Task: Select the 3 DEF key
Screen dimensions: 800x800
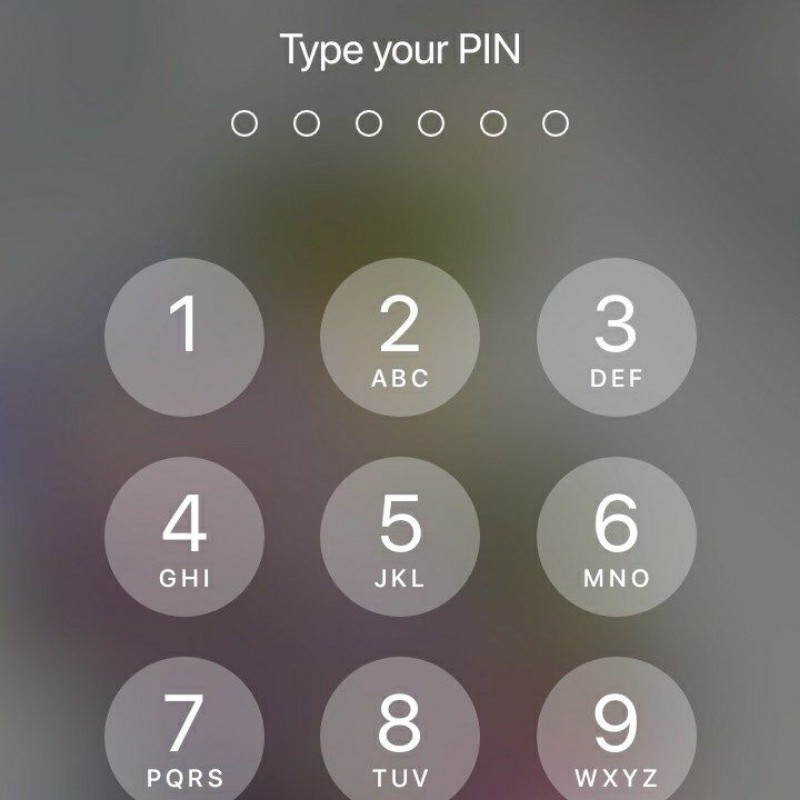Action: click(616, 337)
